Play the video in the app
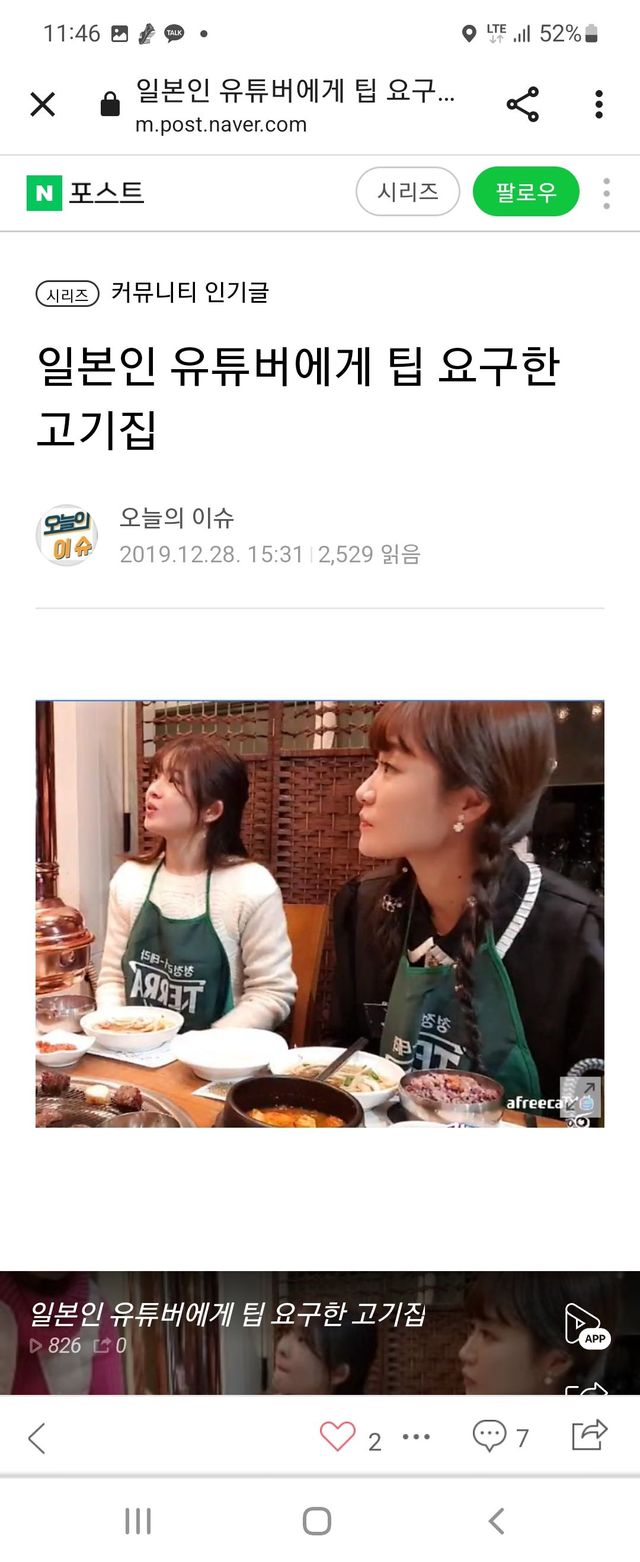640x1562 pixels. click(587, 1325)
